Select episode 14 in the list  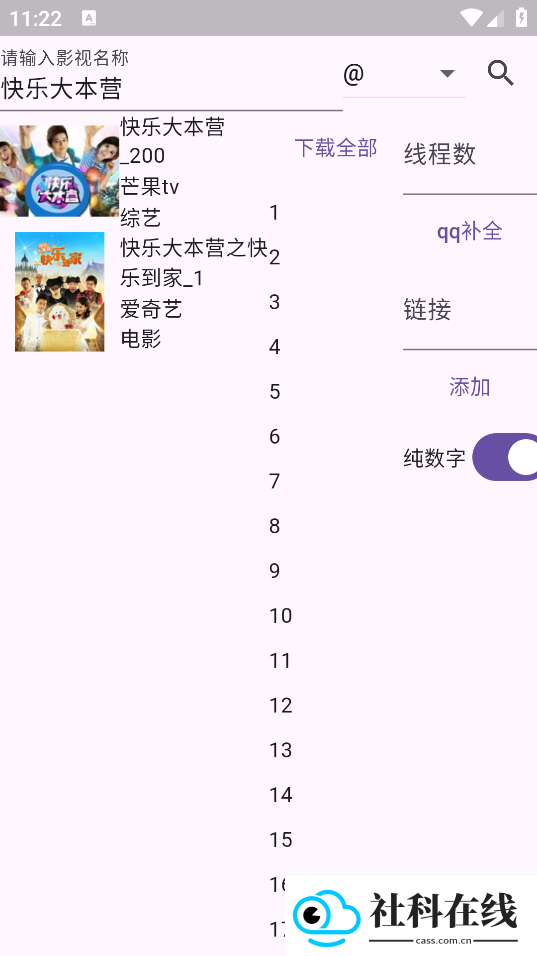[280, 795]
